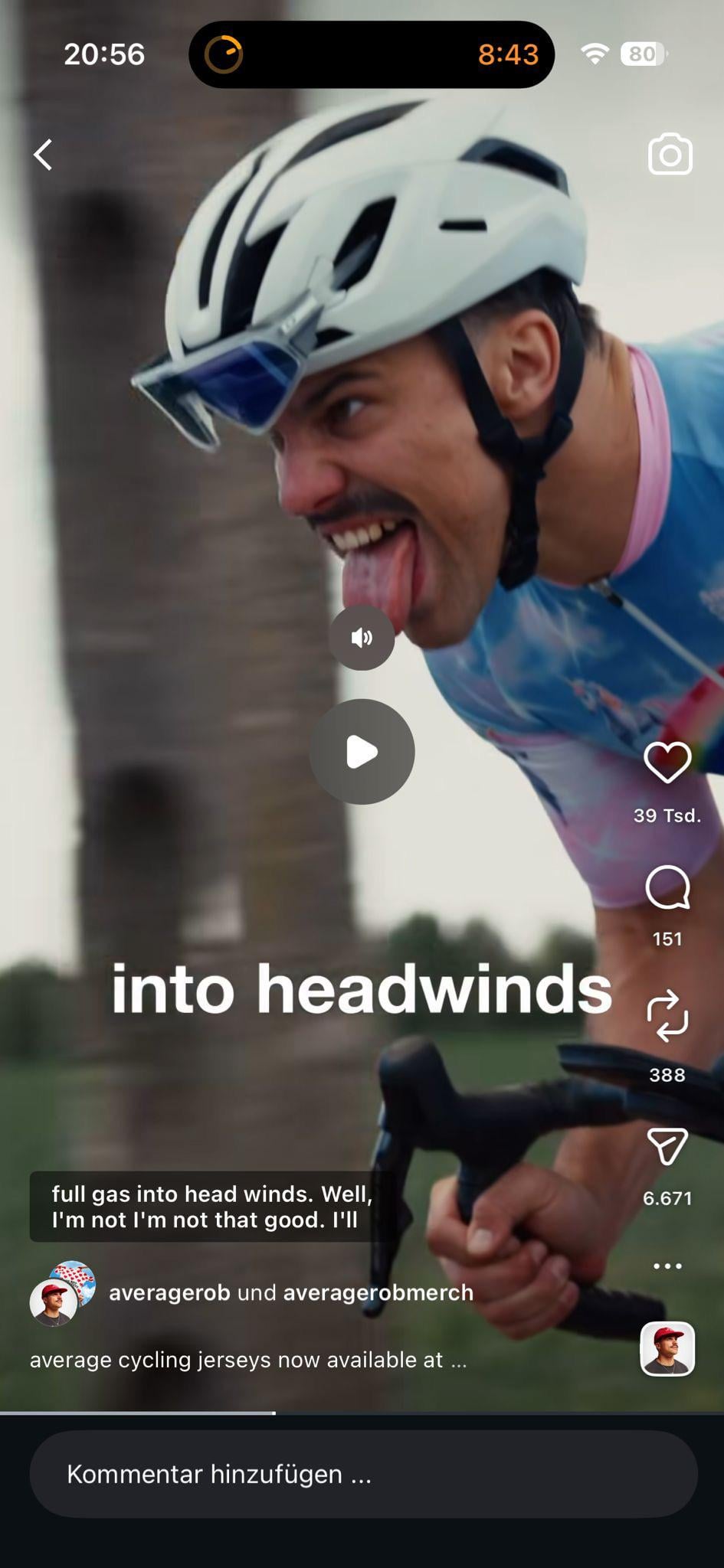Open the three-dot more options menu
The height and width of the screenshot is (1568, 724).
pyautogui.click(x=667, y=1266)
